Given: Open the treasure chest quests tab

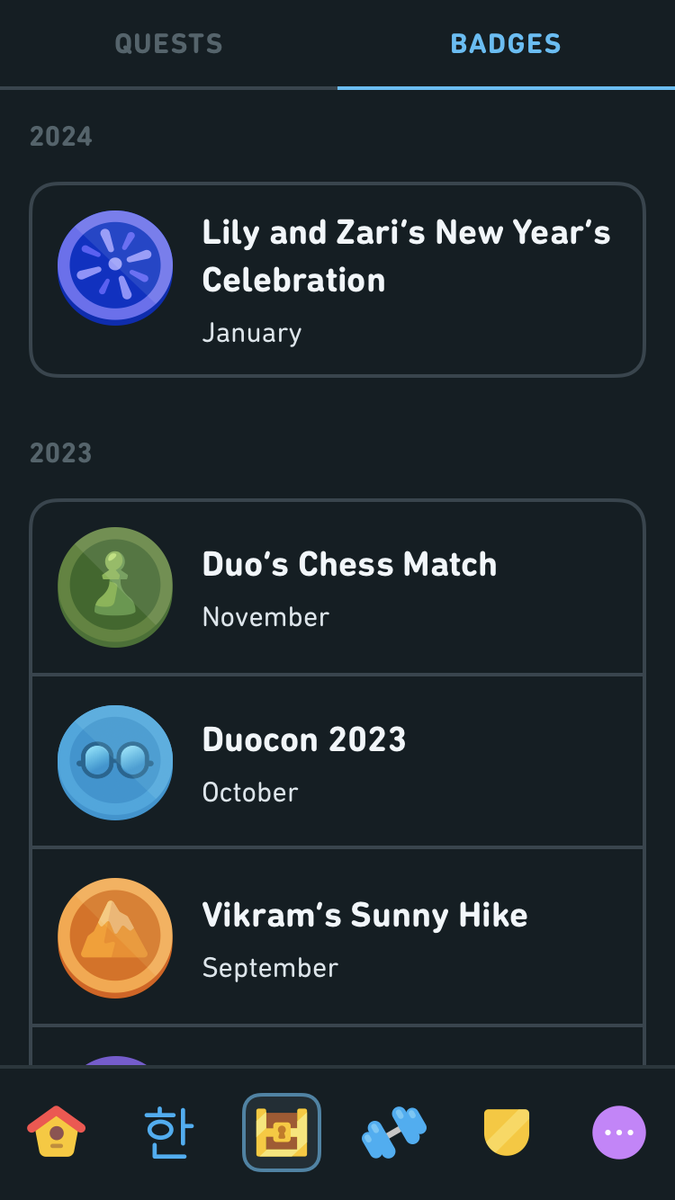Looking at the screenshot, I should pyautogui.click(x=281, y=1132).
